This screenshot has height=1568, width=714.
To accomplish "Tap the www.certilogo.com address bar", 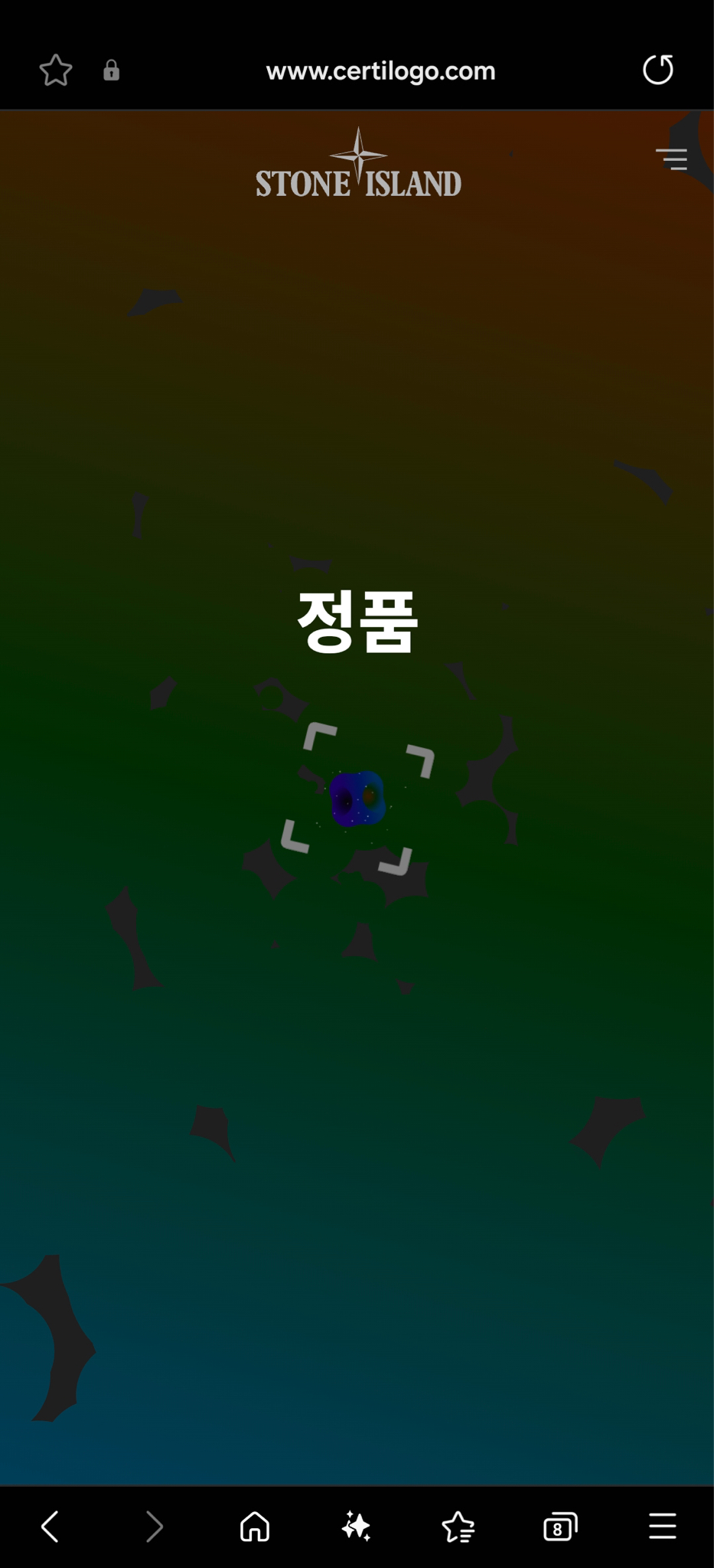I will 380,71.
